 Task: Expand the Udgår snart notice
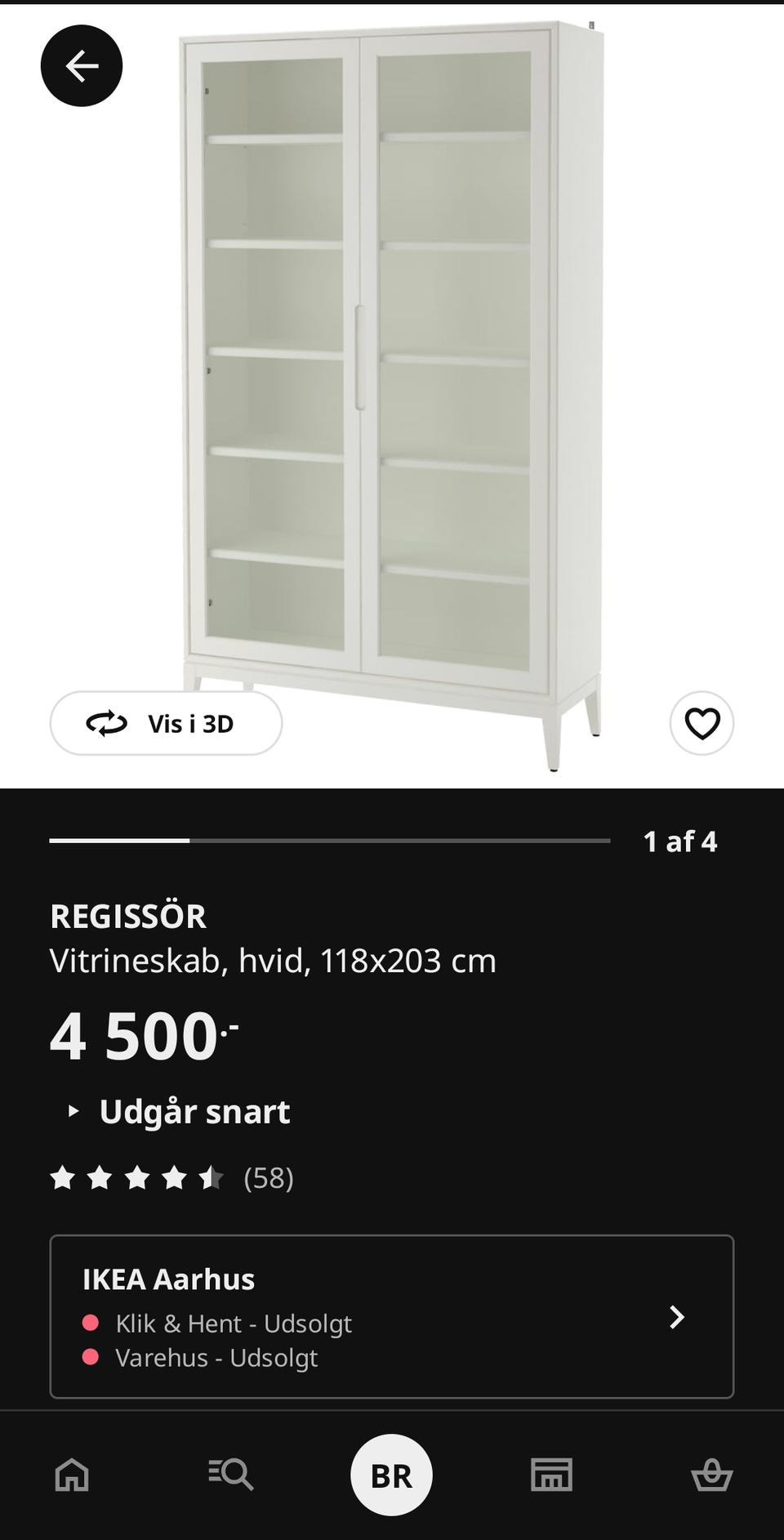pyautogui.click(x=179, y=1112)
